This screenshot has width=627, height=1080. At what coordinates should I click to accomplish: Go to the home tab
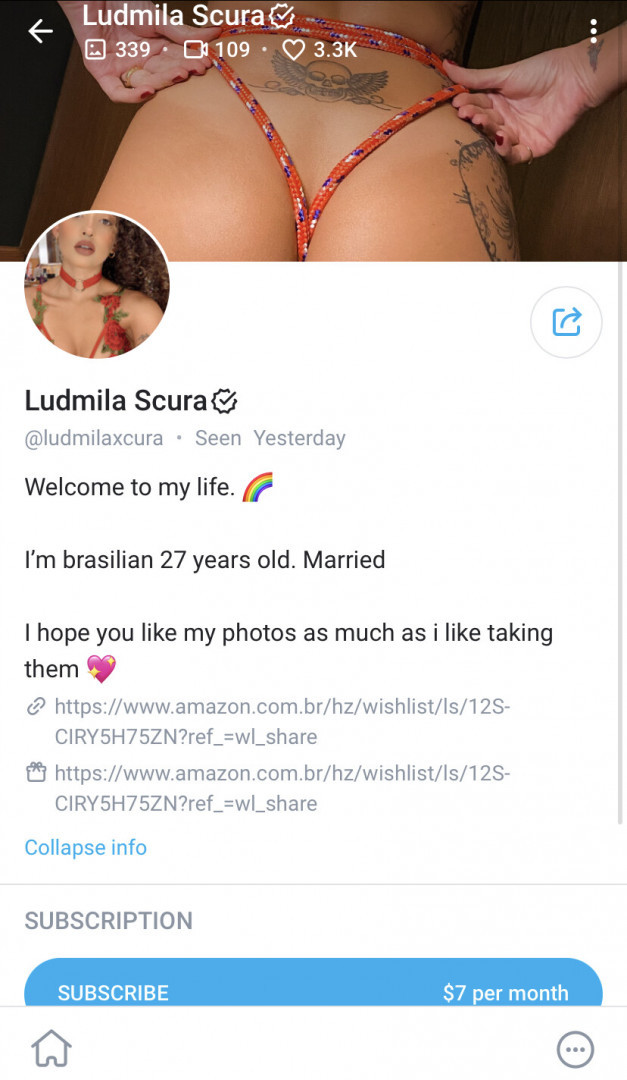pos(52,1048)
